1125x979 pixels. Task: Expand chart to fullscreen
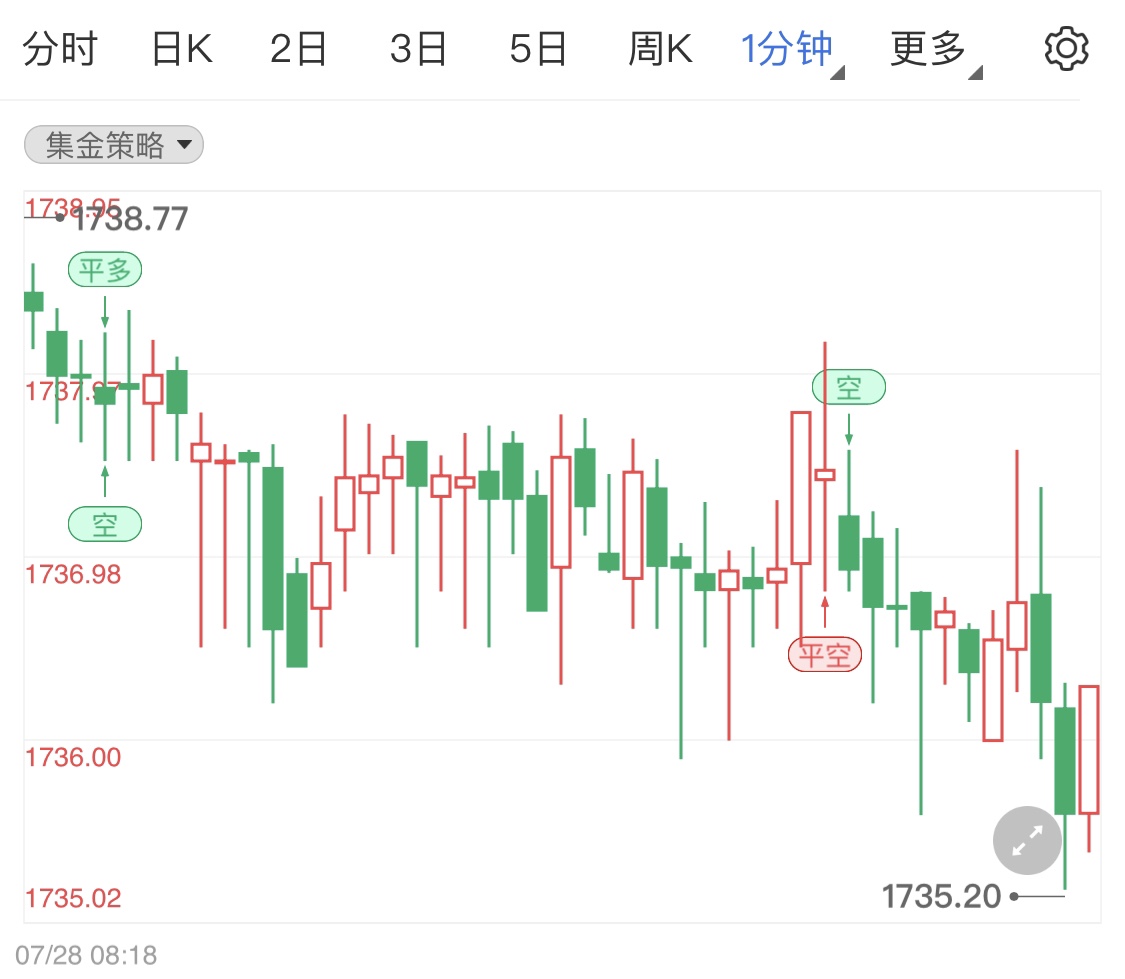click(x=1026, y=841)
